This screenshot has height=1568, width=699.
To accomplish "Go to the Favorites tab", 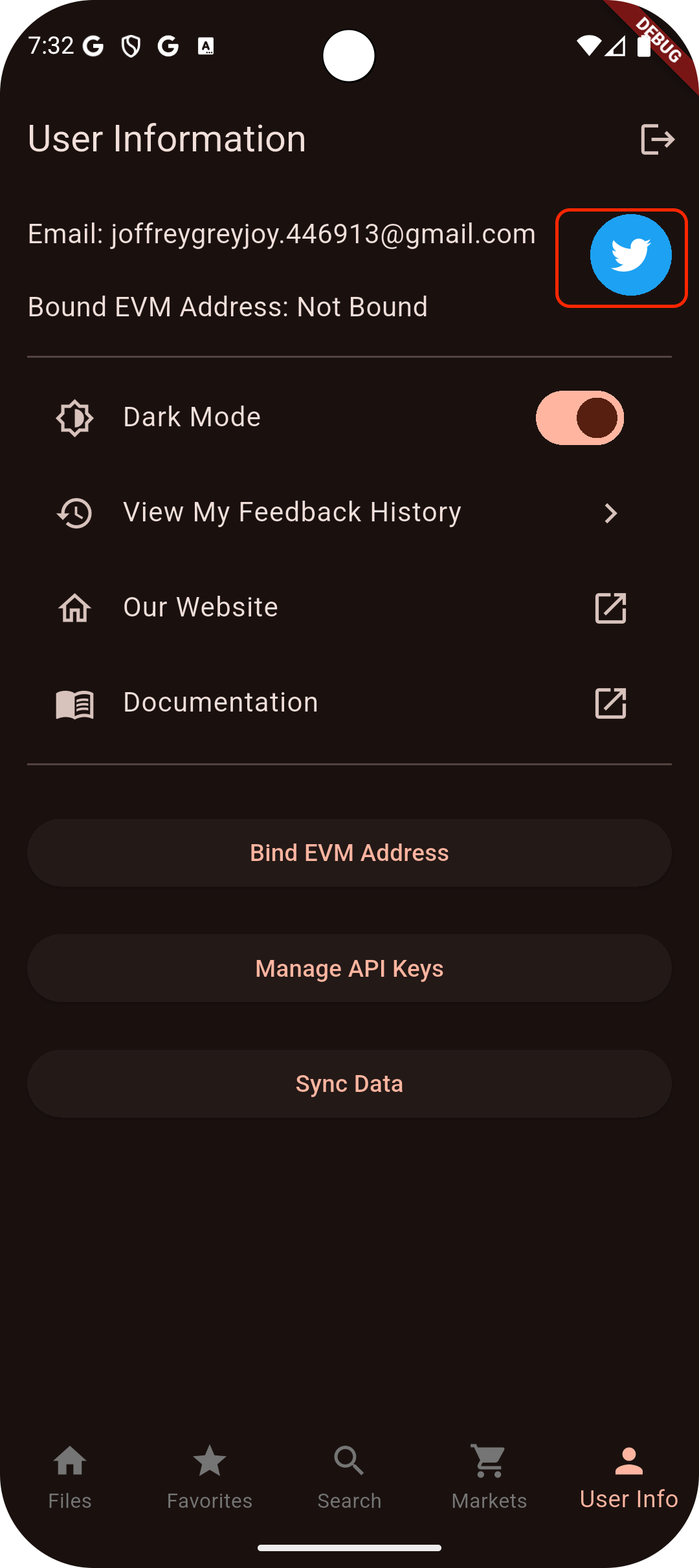I will click(x=210, y=1477).
